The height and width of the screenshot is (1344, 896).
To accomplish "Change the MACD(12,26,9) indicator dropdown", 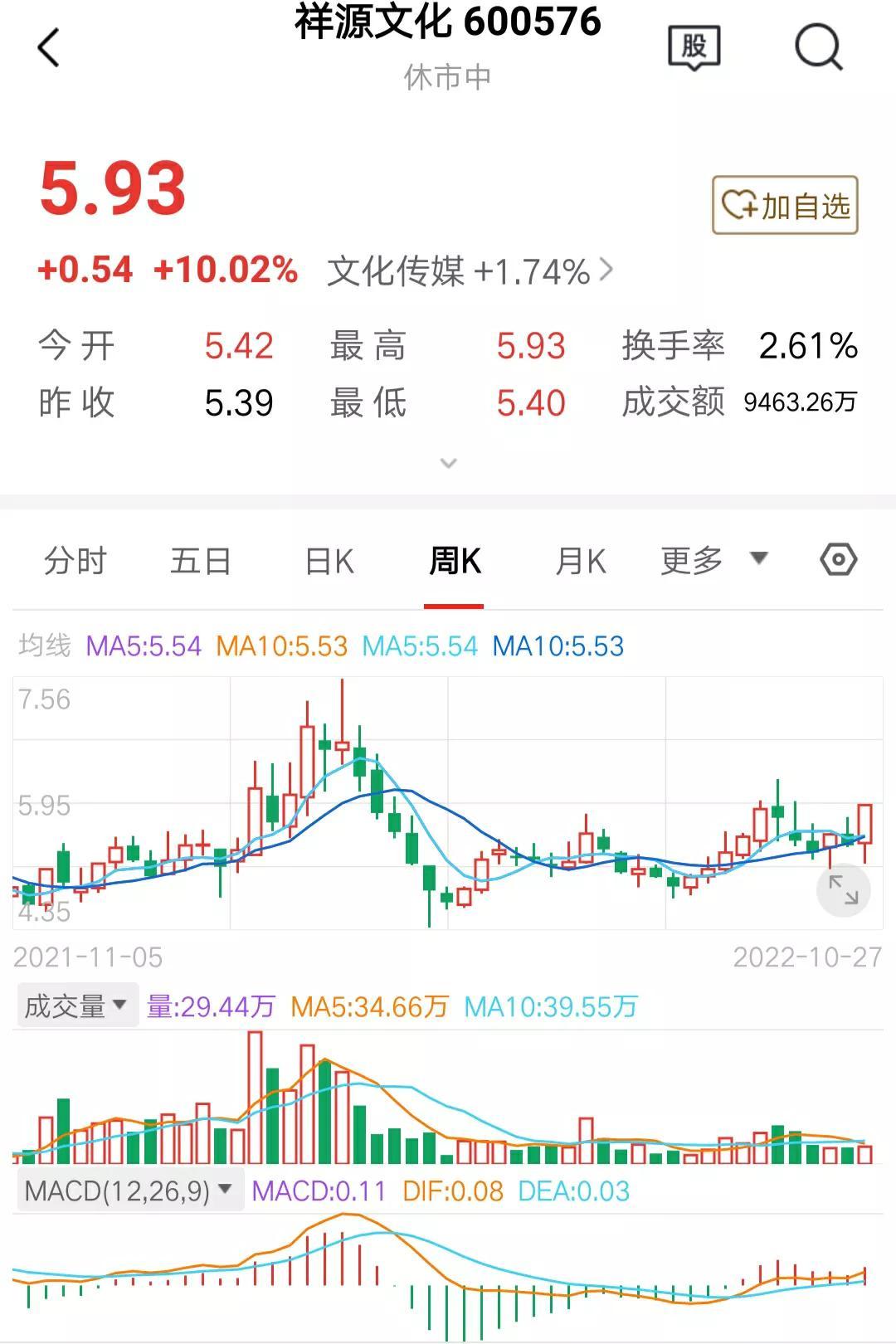I will (129, 1191).
